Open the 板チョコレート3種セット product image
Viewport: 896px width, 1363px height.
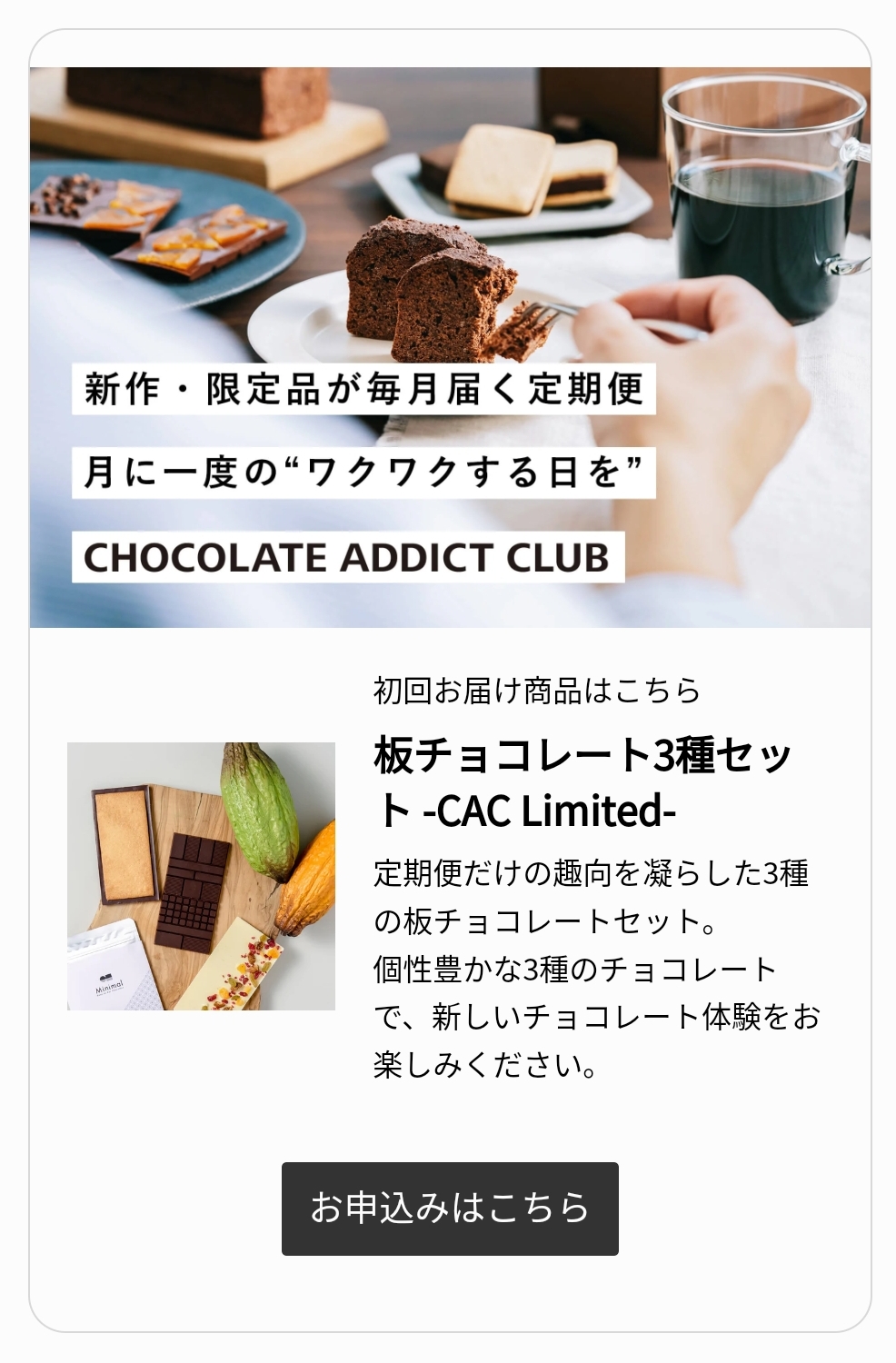[201, 876]
